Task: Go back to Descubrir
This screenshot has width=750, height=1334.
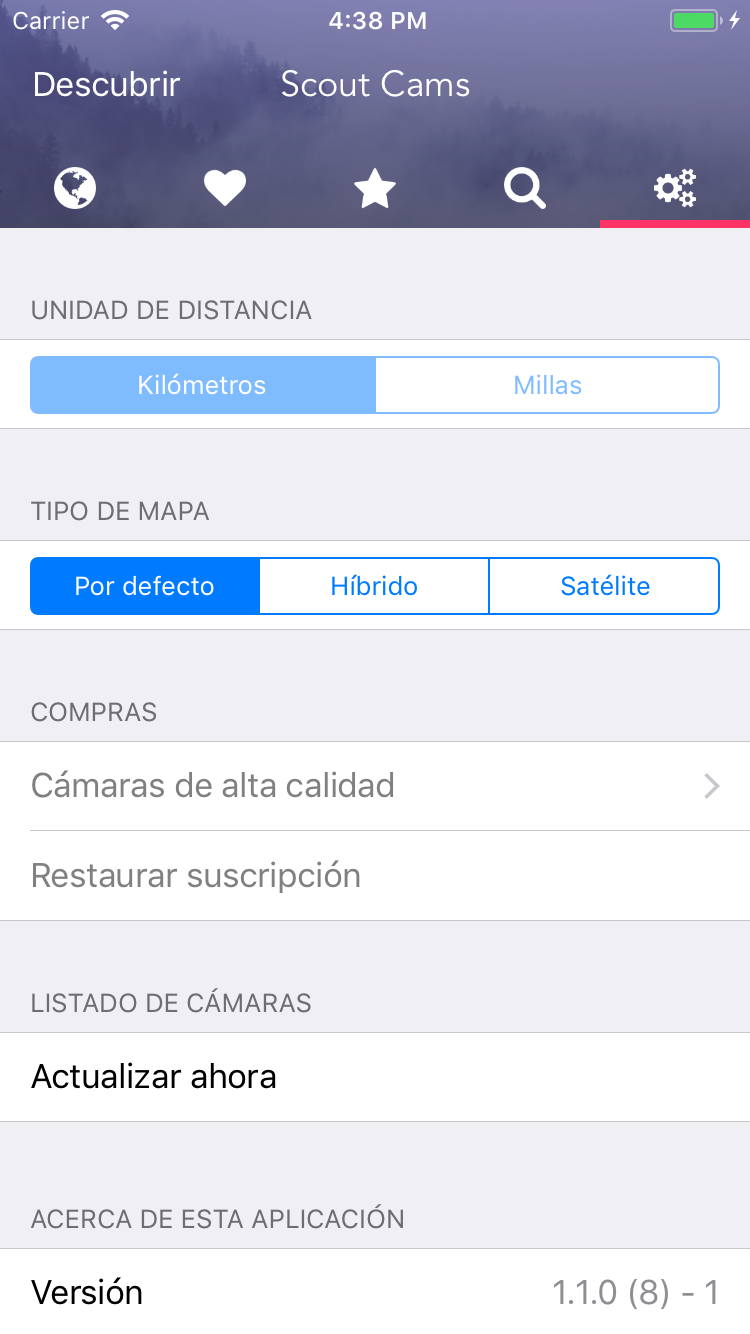Action: 106,85
